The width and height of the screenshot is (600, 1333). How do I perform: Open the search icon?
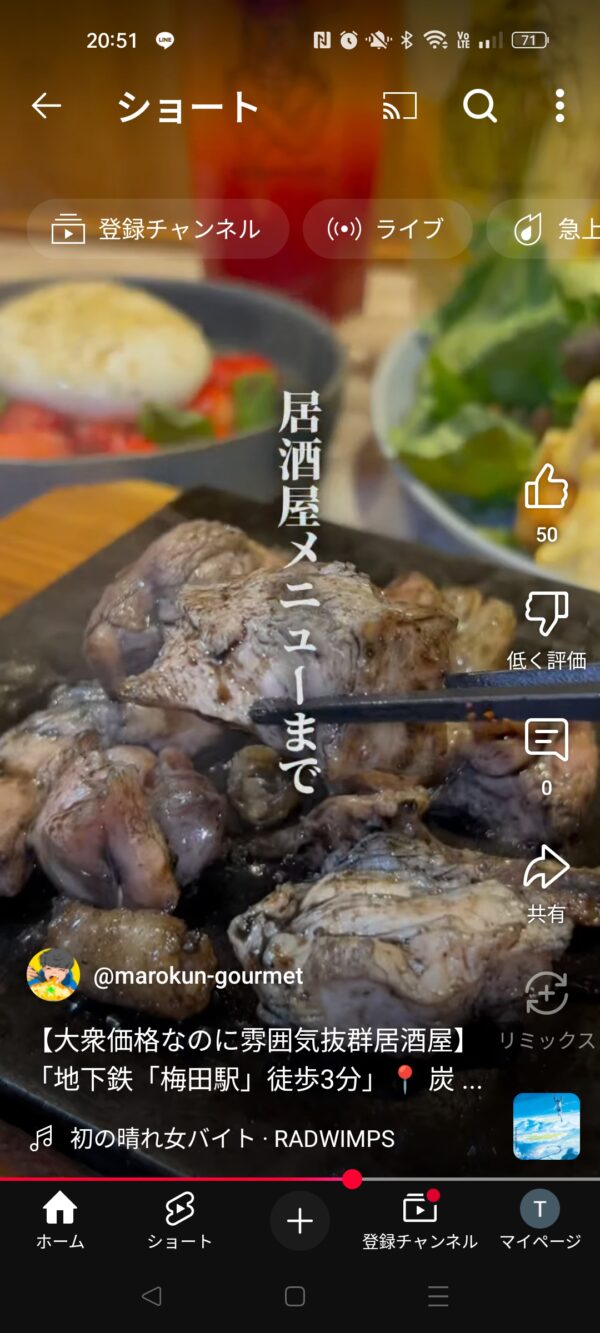pos(480,106)
